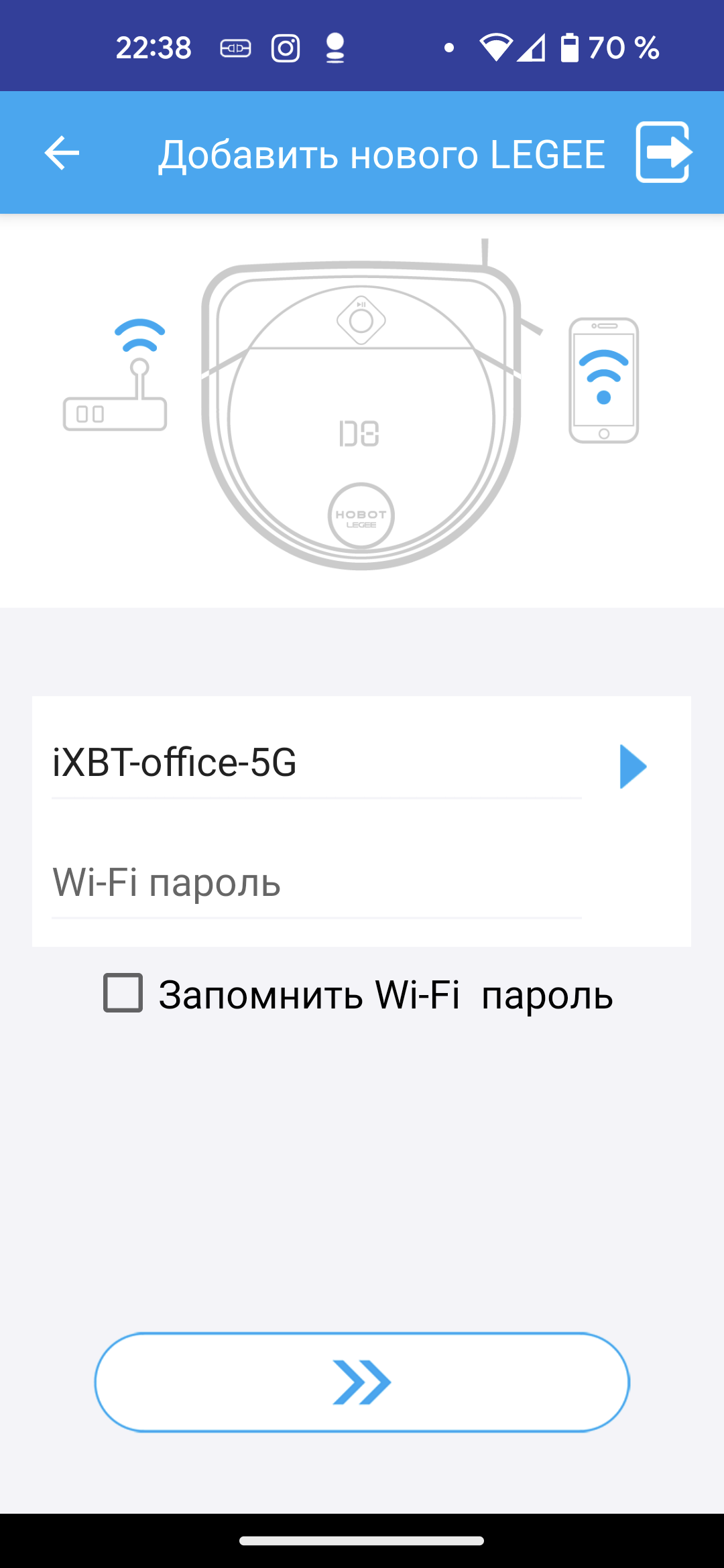Continue with the double-arrow button
This screenshot has height=1568, width=724.
(x=362, y=1382)
